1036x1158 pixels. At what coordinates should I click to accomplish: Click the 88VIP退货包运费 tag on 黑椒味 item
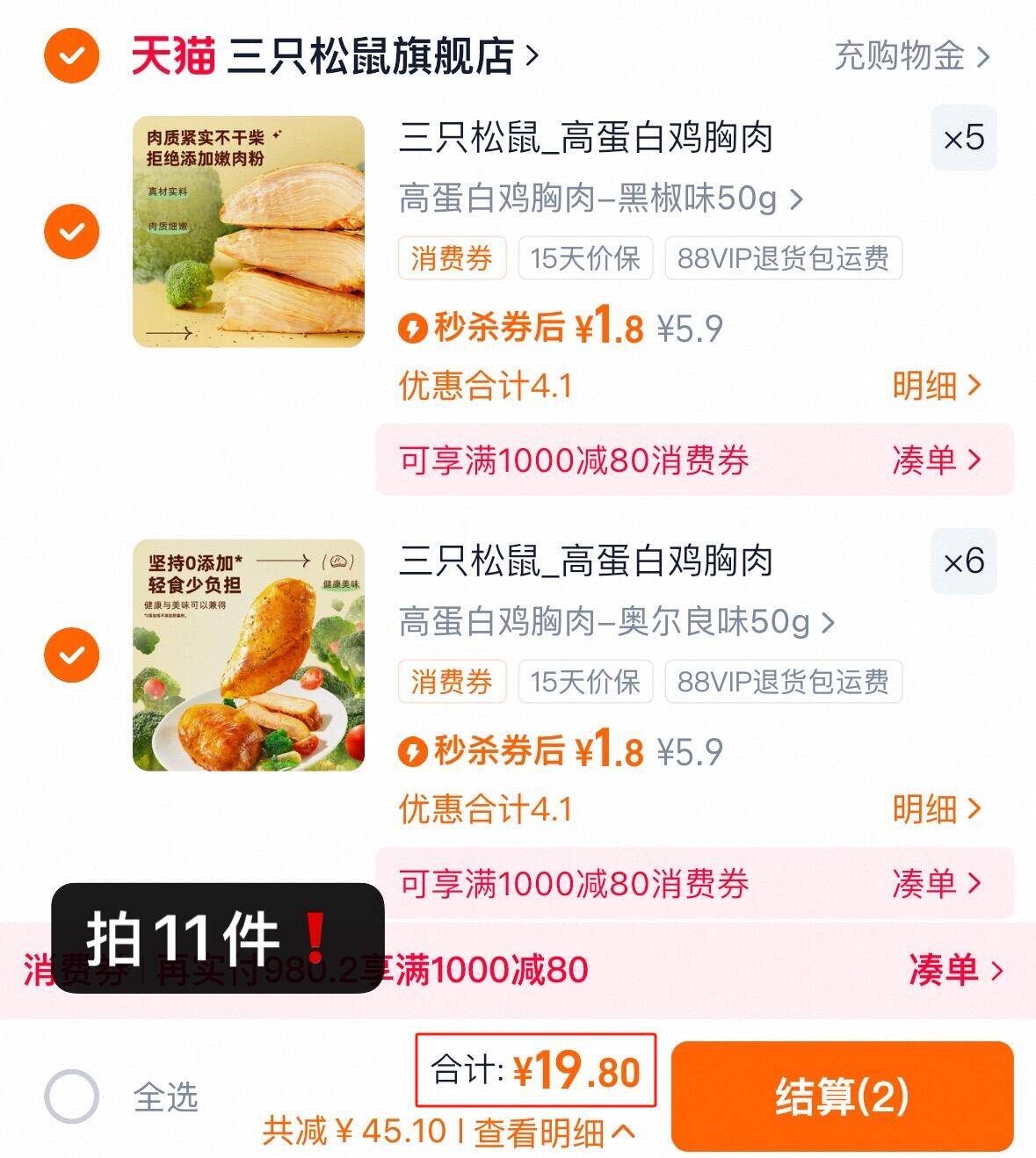[785, 258]
